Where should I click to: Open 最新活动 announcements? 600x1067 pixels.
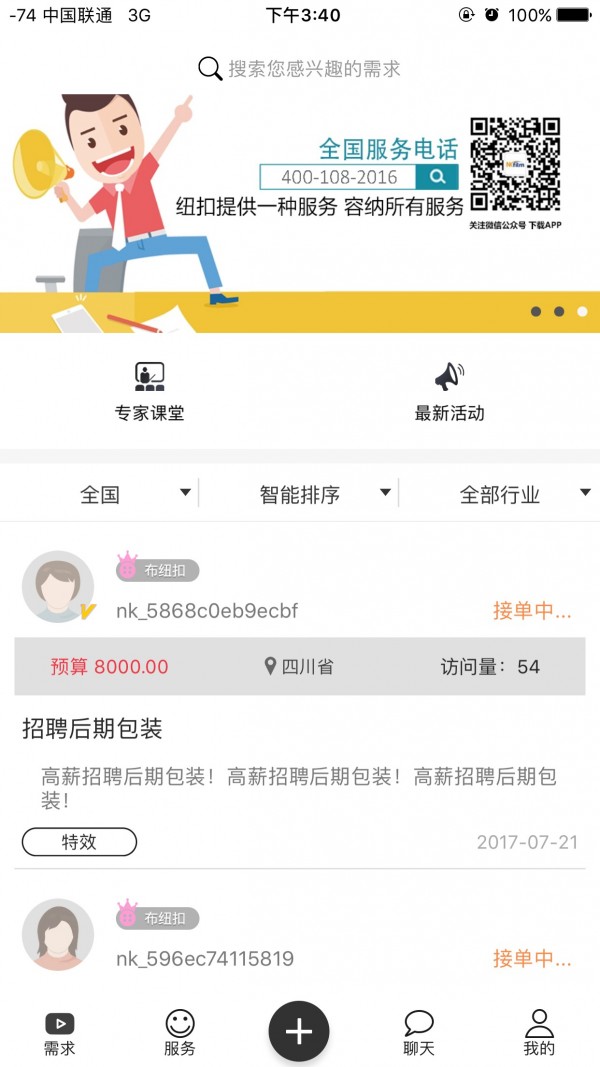pos(449,391)
